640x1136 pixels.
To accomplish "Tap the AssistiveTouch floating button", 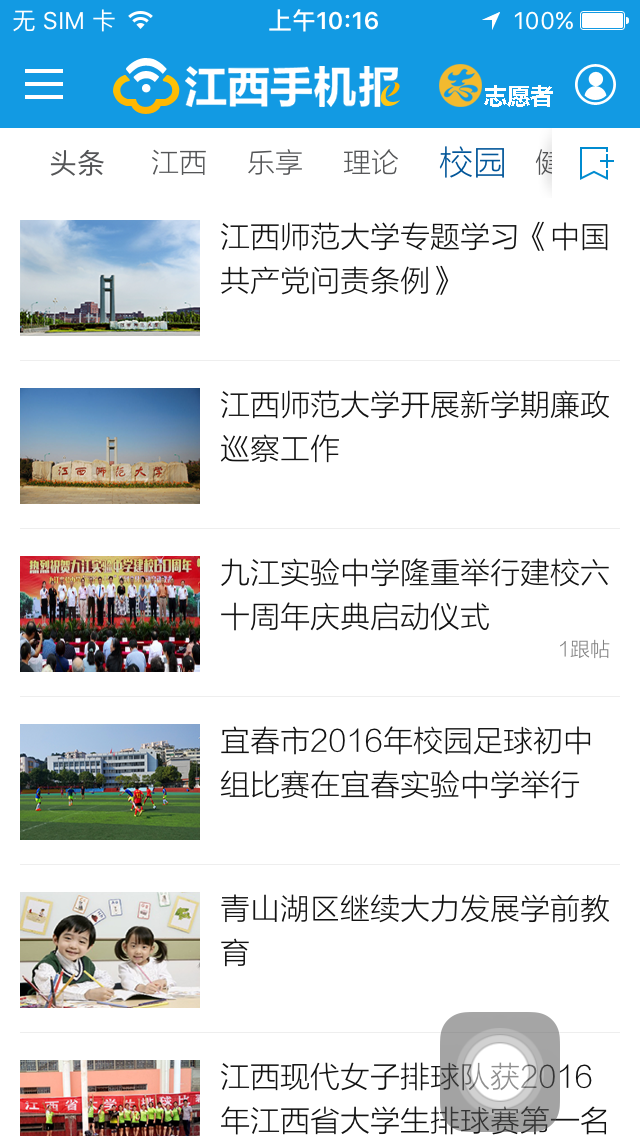I will click(500, 1071).
